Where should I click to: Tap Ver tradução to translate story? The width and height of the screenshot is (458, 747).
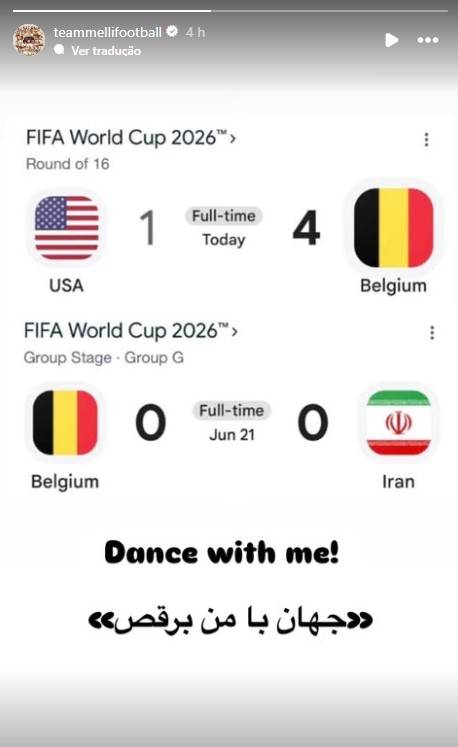click(106, 50)
